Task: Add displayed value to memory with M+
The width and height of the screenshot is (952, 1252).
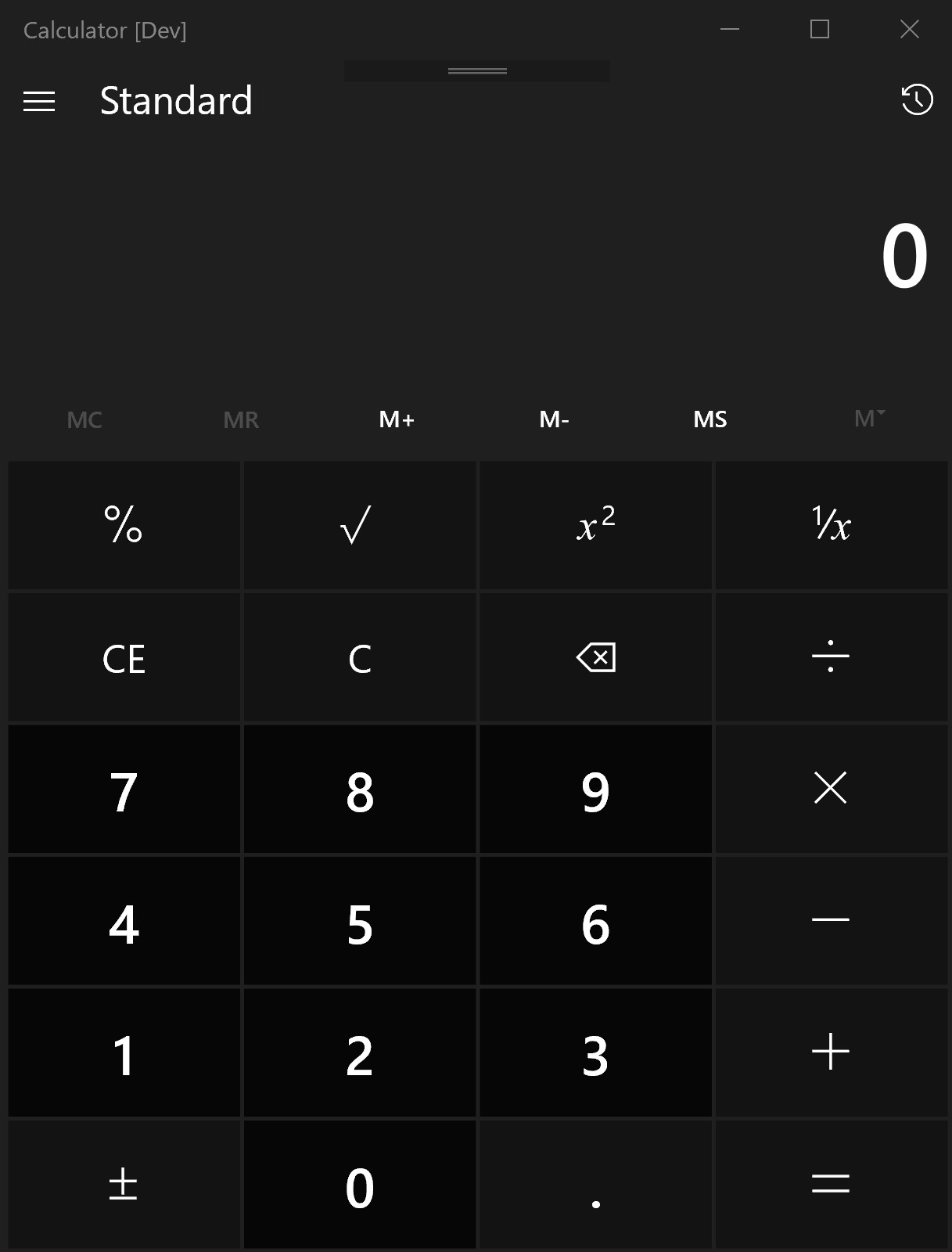Action: point(395,419)
